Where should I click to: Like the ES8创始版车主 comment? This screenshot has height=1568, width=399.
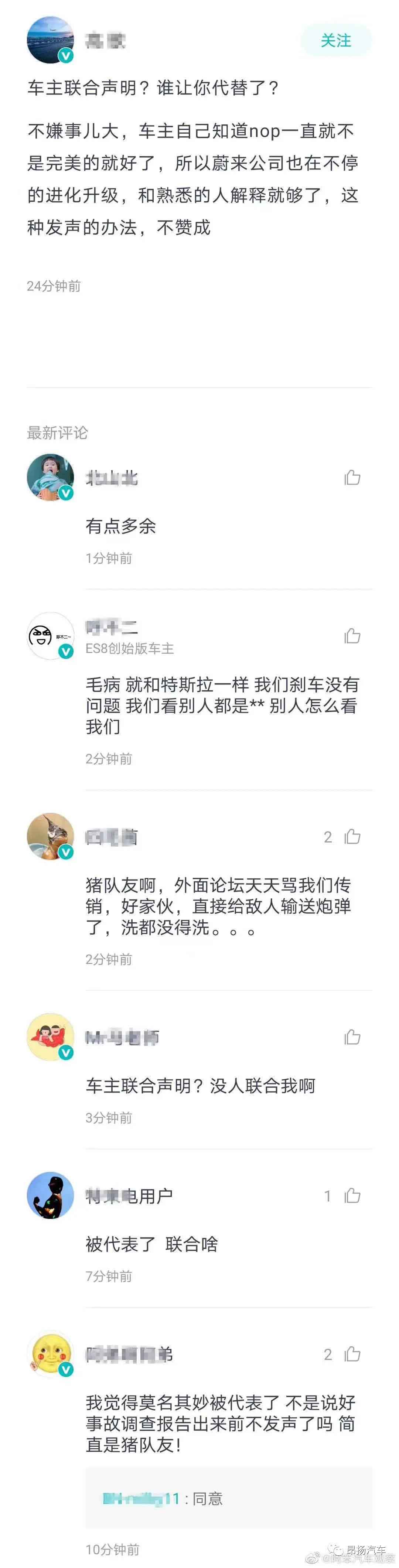point(352,636)
